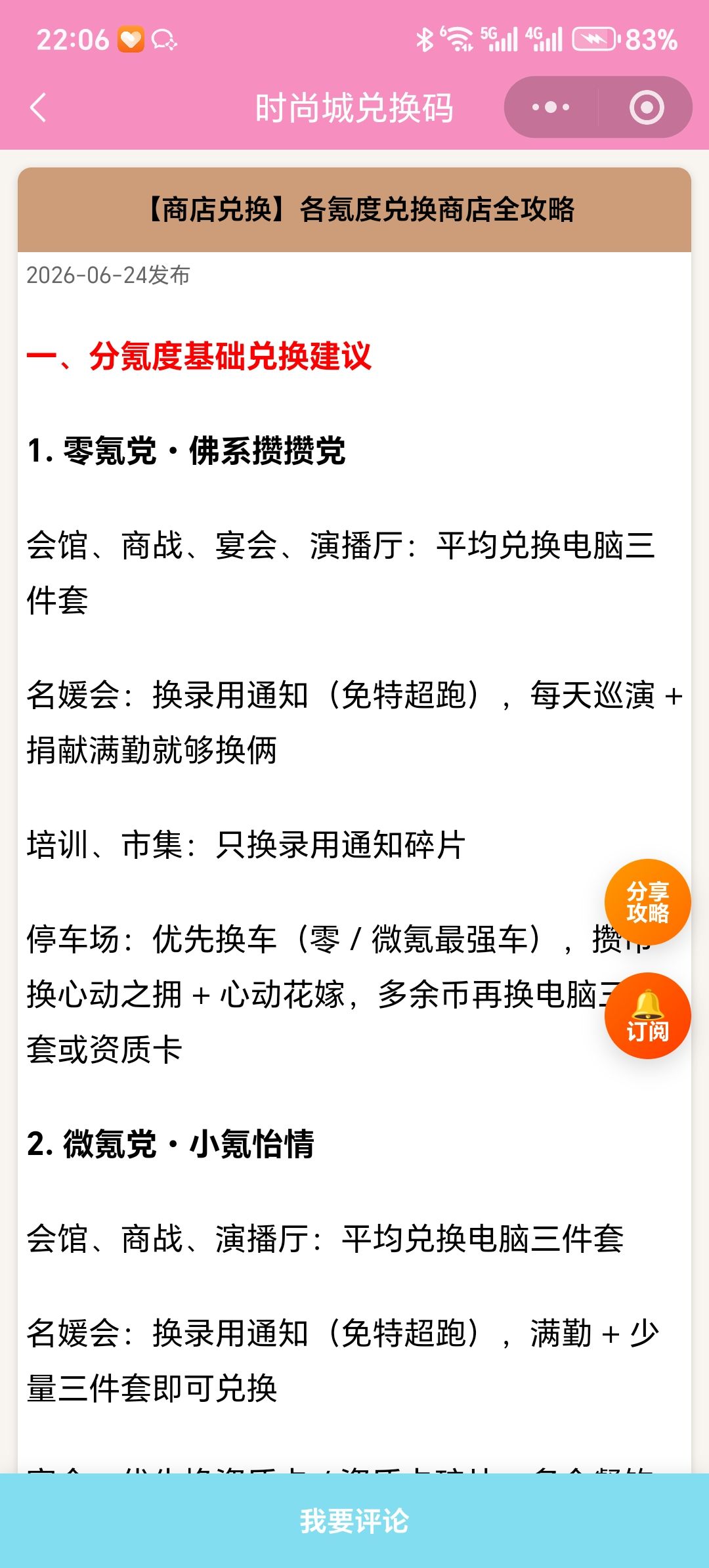Subscribe with the 订阅 bell button
The width and height of the screenshot is (709, 1568).
647,1016
